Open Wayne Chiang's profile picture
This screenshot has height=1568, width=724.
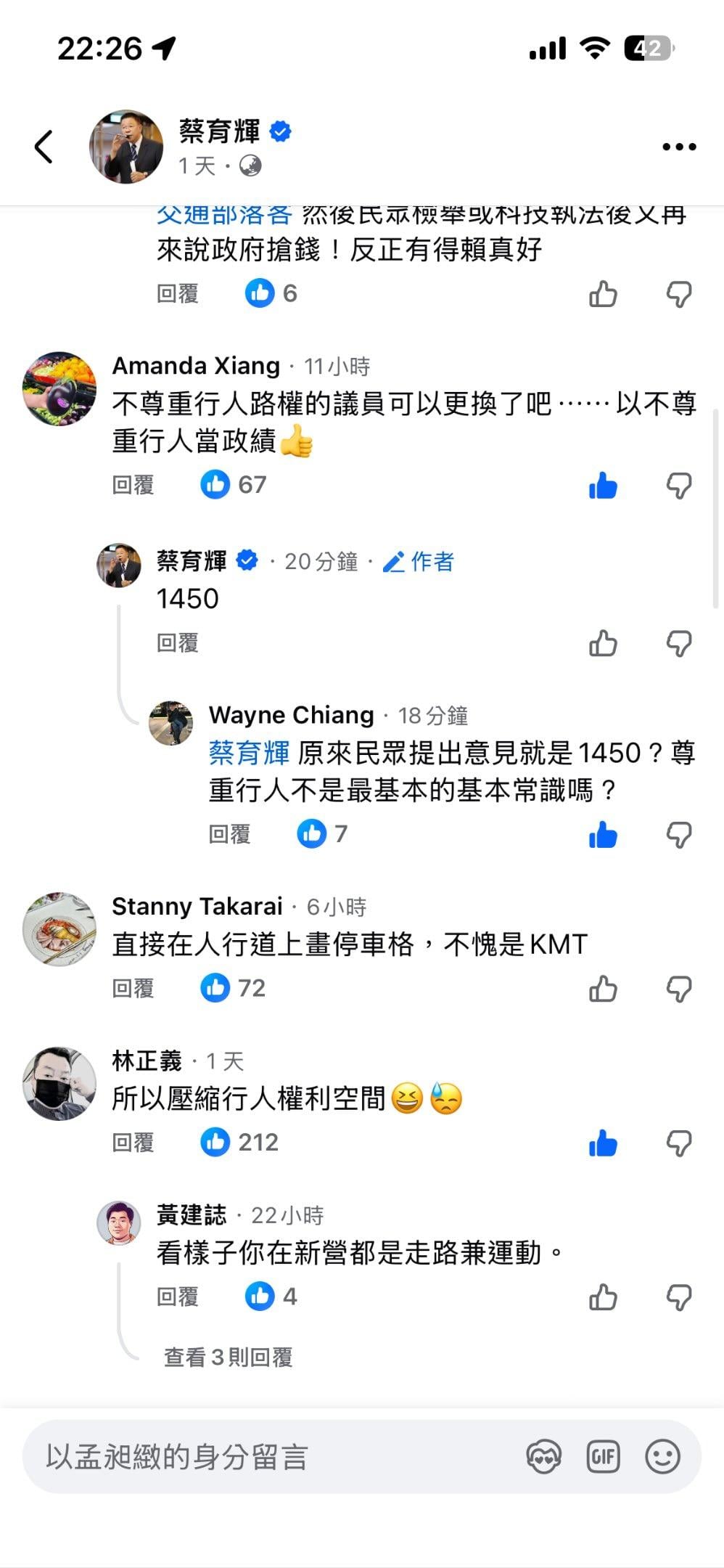[x=171, y=723]
